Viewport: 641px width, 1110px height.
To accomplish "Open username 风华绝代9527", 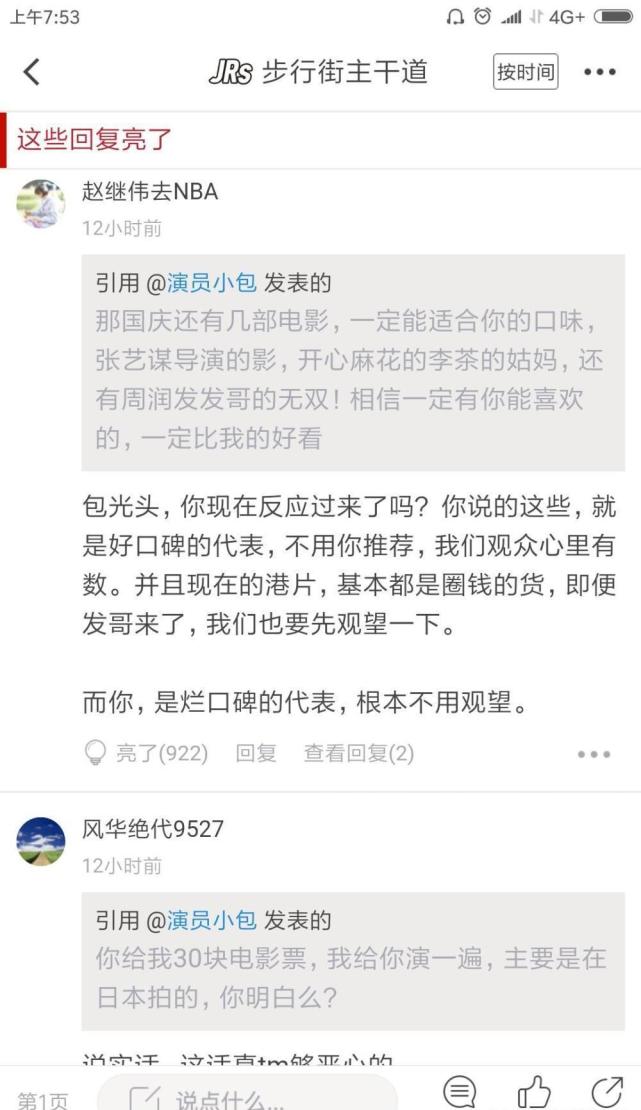I will pos(153,829).
